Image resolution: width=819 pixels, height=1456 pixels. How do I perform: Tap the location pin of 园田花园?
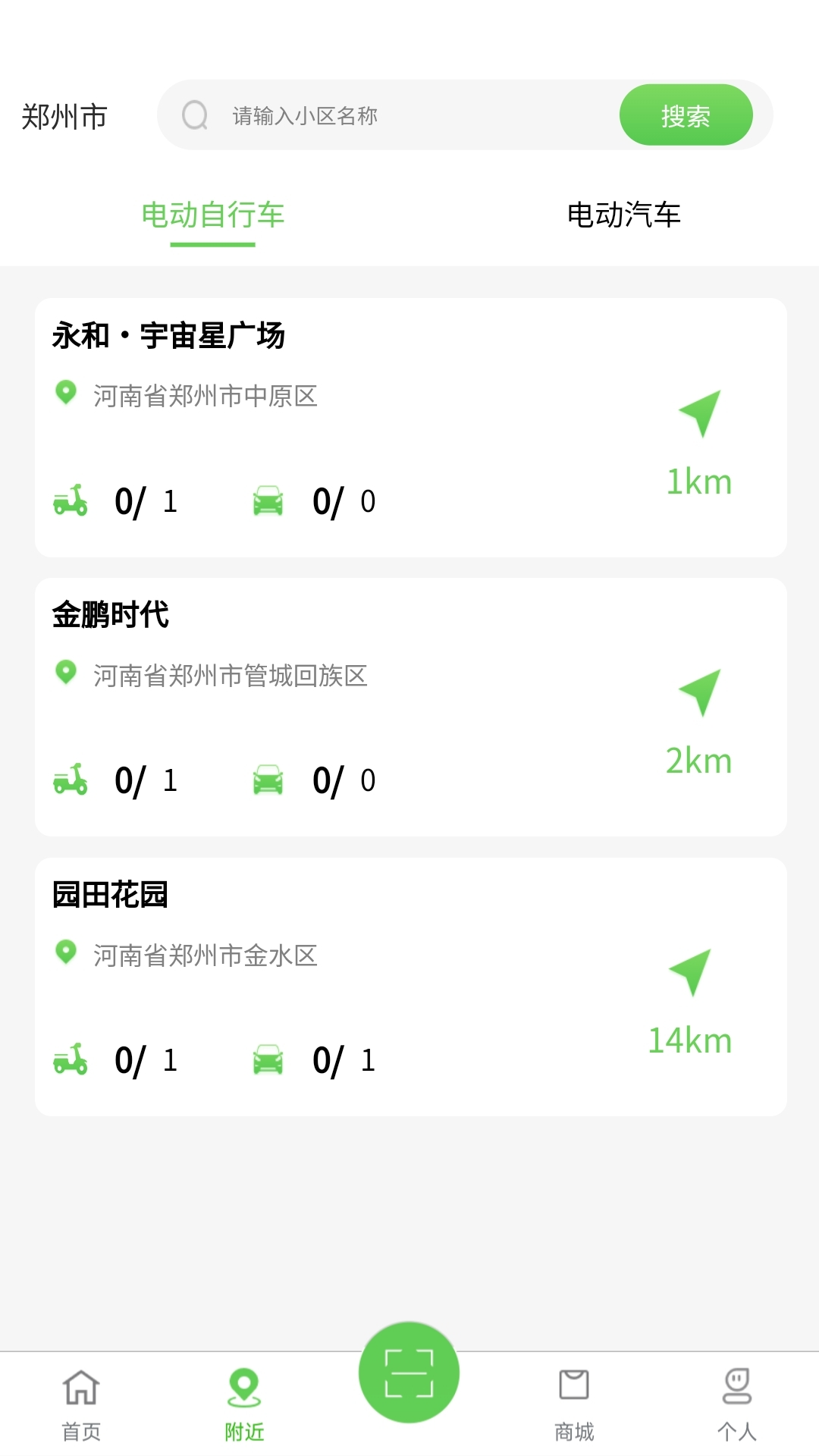point(66,955)
